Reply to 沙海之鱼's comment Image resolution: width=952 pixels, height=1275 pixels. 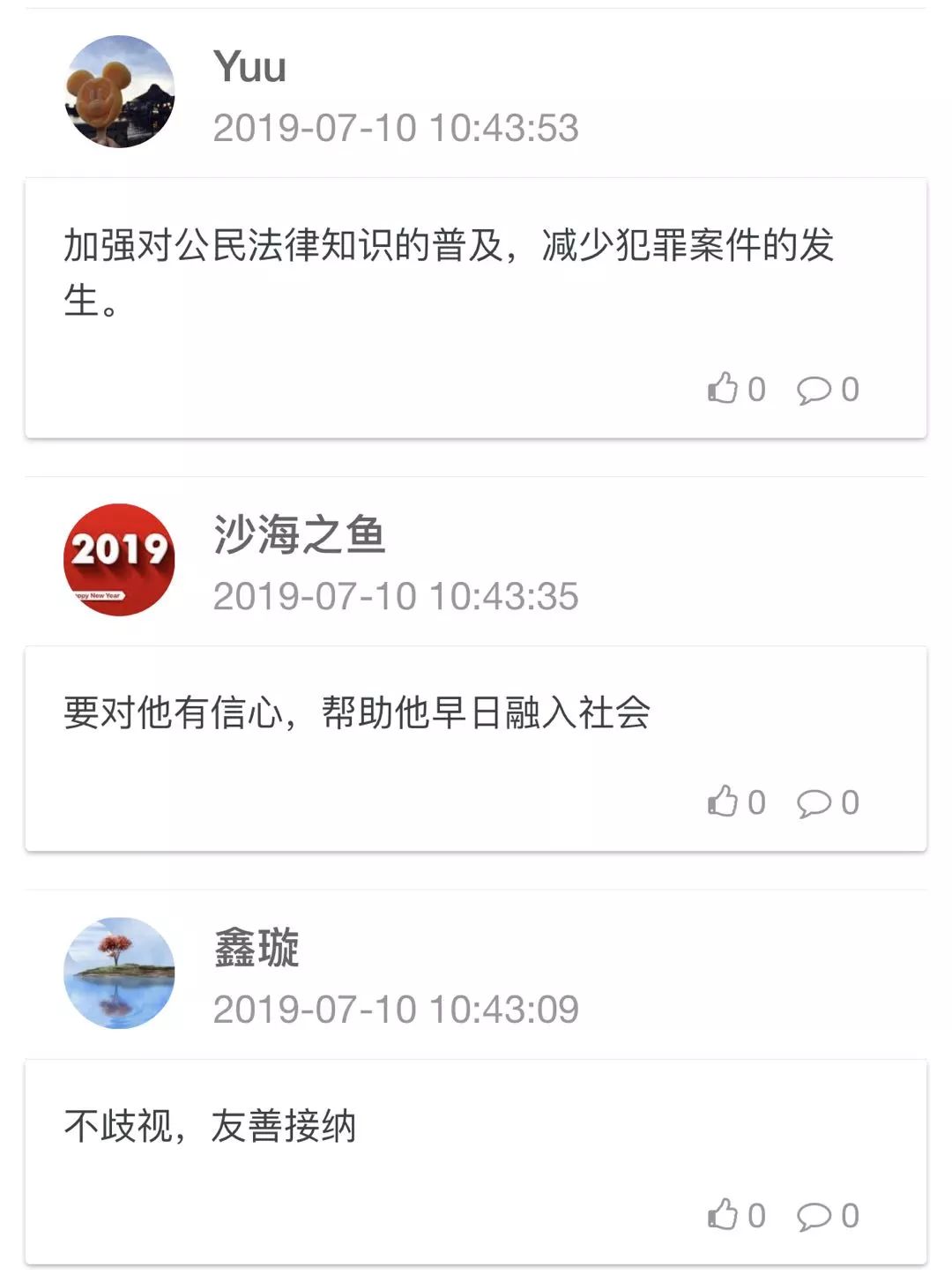(x=814, y=802)
